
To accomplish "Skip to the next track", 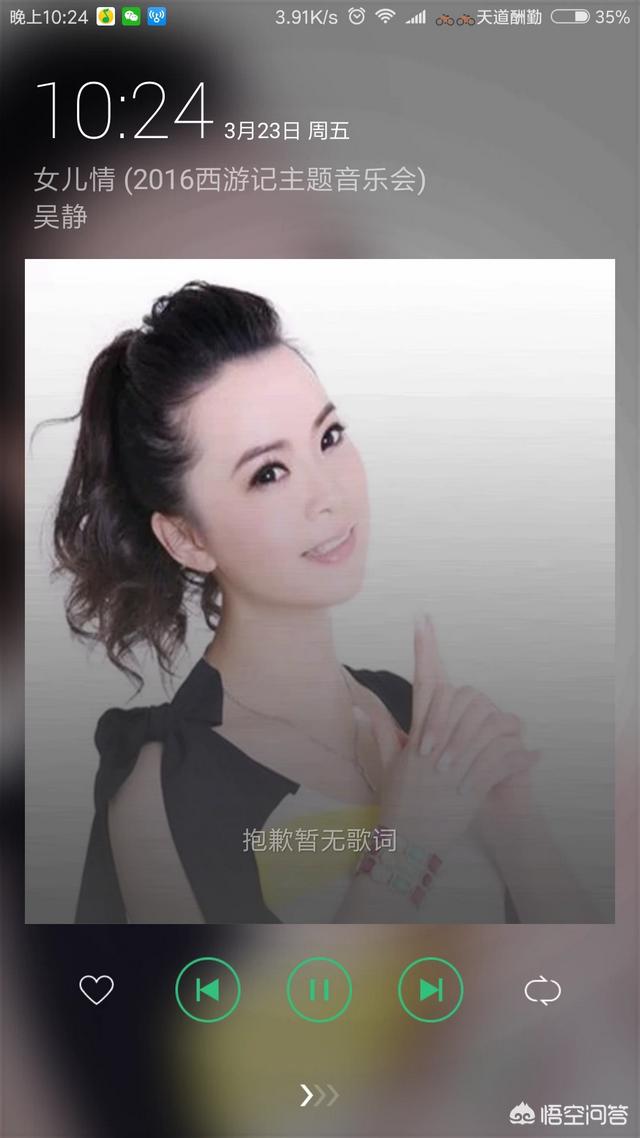I will (x=431, y=990).
